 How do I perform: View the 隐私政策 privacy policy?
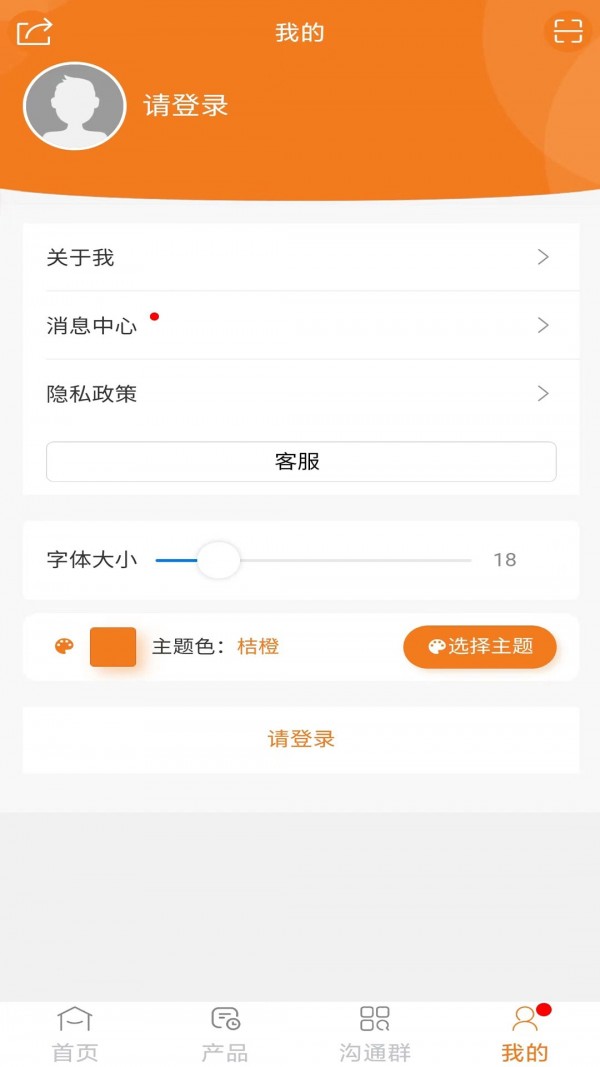click(300, 394)
